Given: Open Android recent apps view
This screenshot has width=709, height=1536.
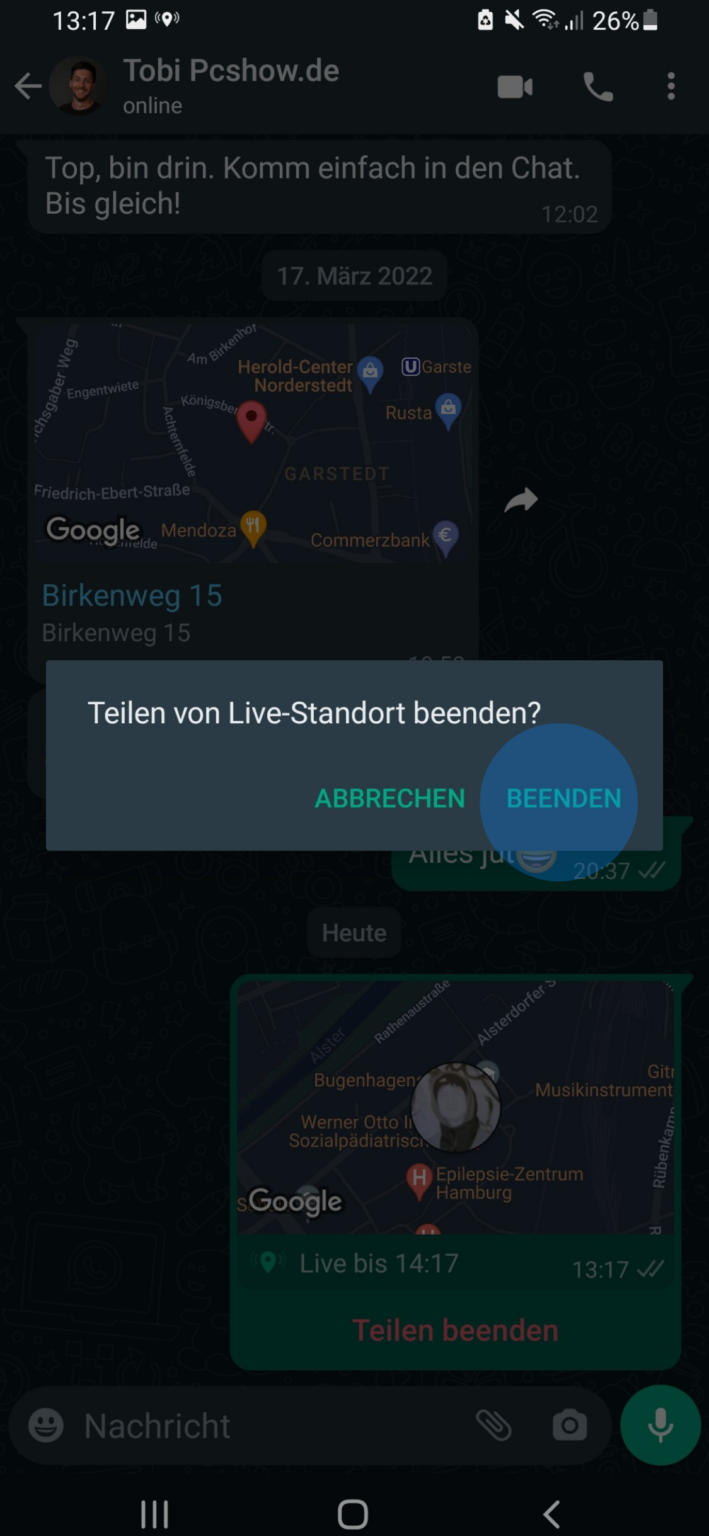Looking at the screenshot, I should point(154,1514).
